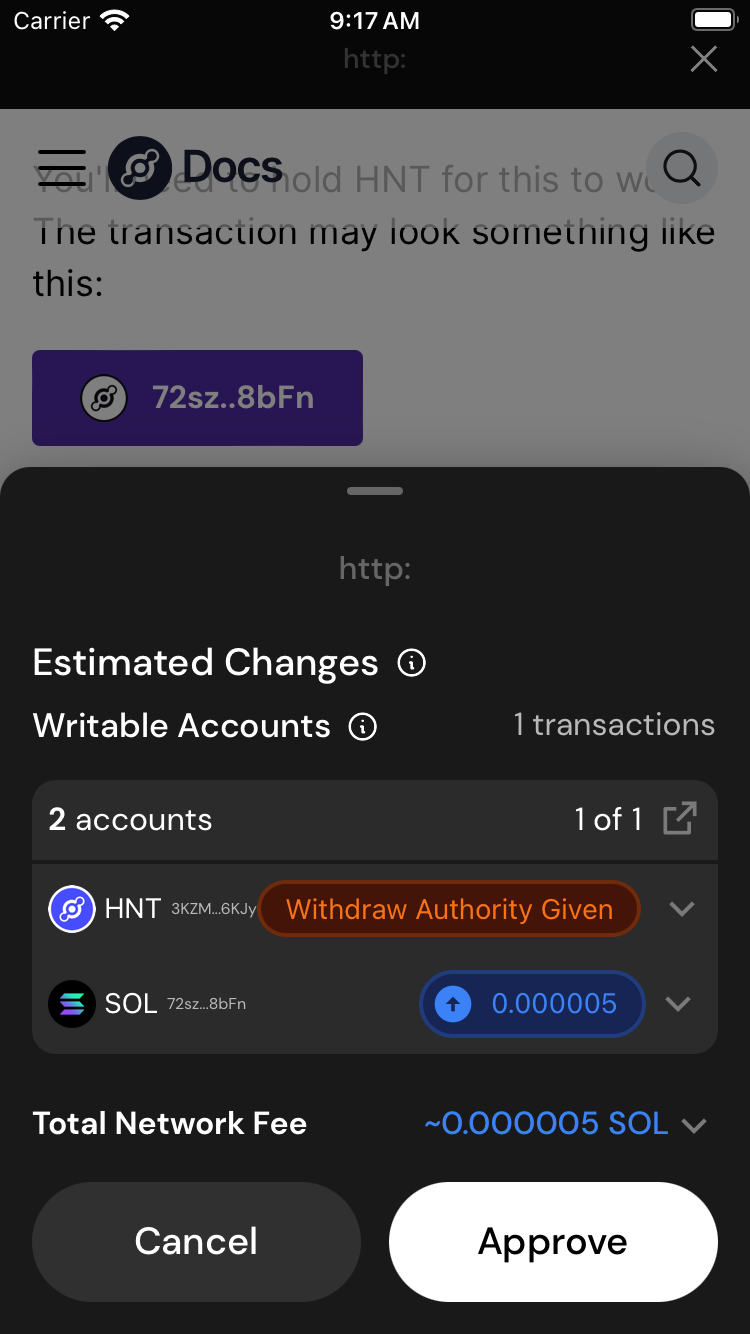
Task: Open info for Estimated Changes
Action: 412,663
